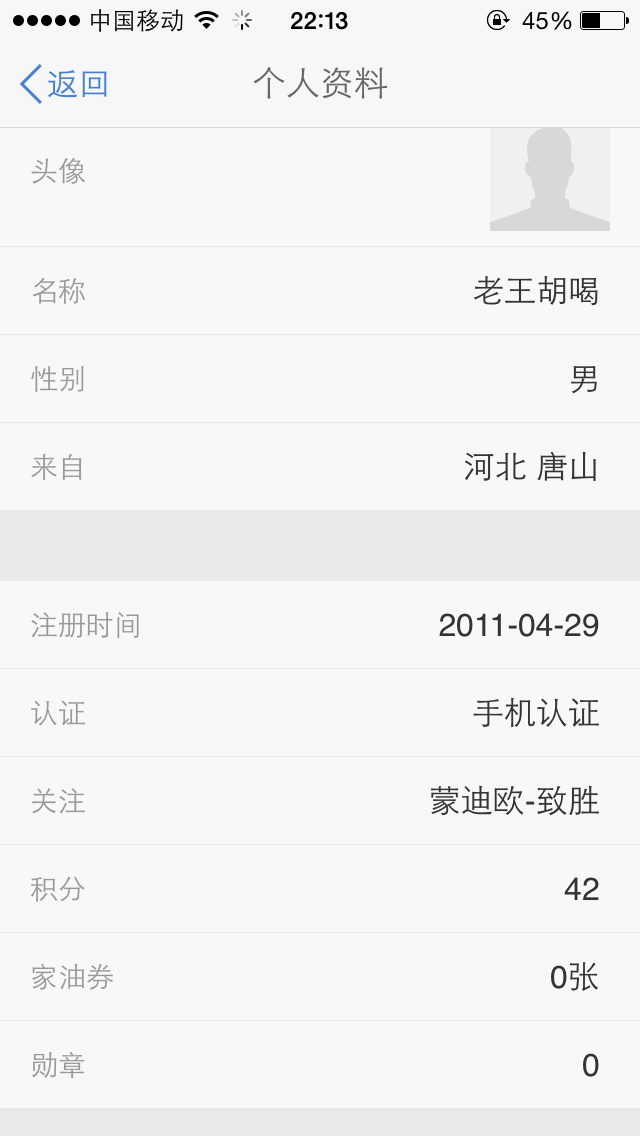Open the 名称 row showing 老王胡喝
The image size is (640, 1136).
tap(320, 291)
